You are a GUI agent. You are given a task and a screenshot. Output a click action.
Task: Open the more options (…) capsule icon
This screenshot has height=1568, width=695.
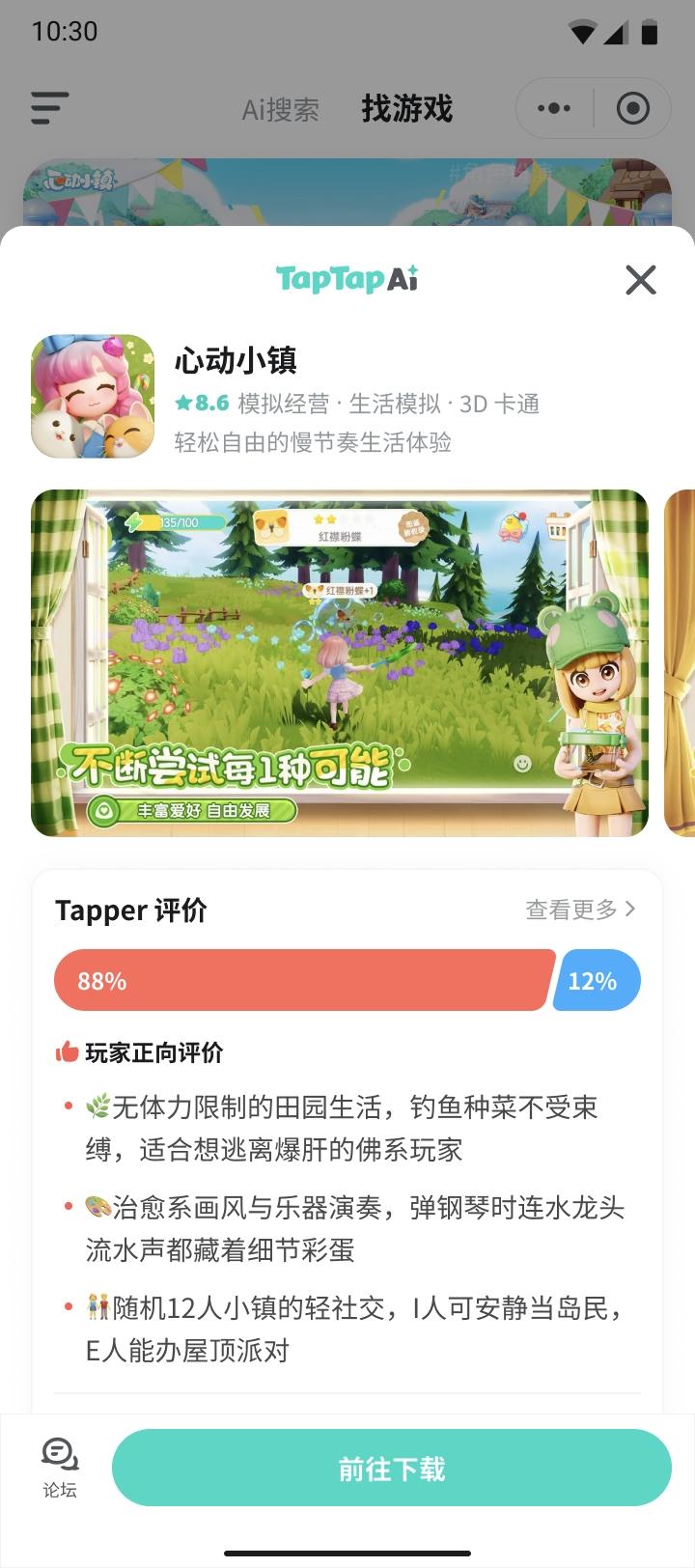point(553,108)
